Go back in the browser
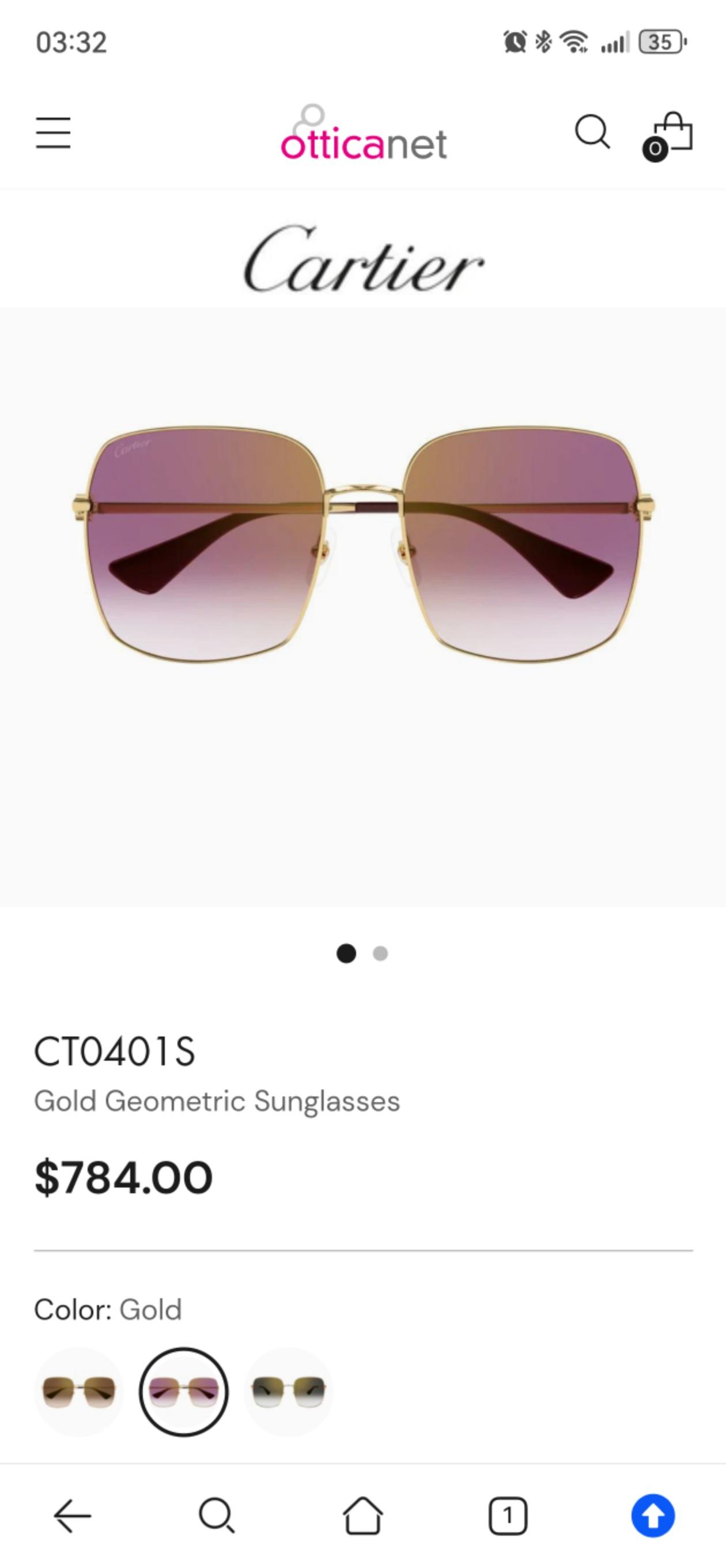The width and height of the screenshot is (726, 1568). [x=73, y=1516]
